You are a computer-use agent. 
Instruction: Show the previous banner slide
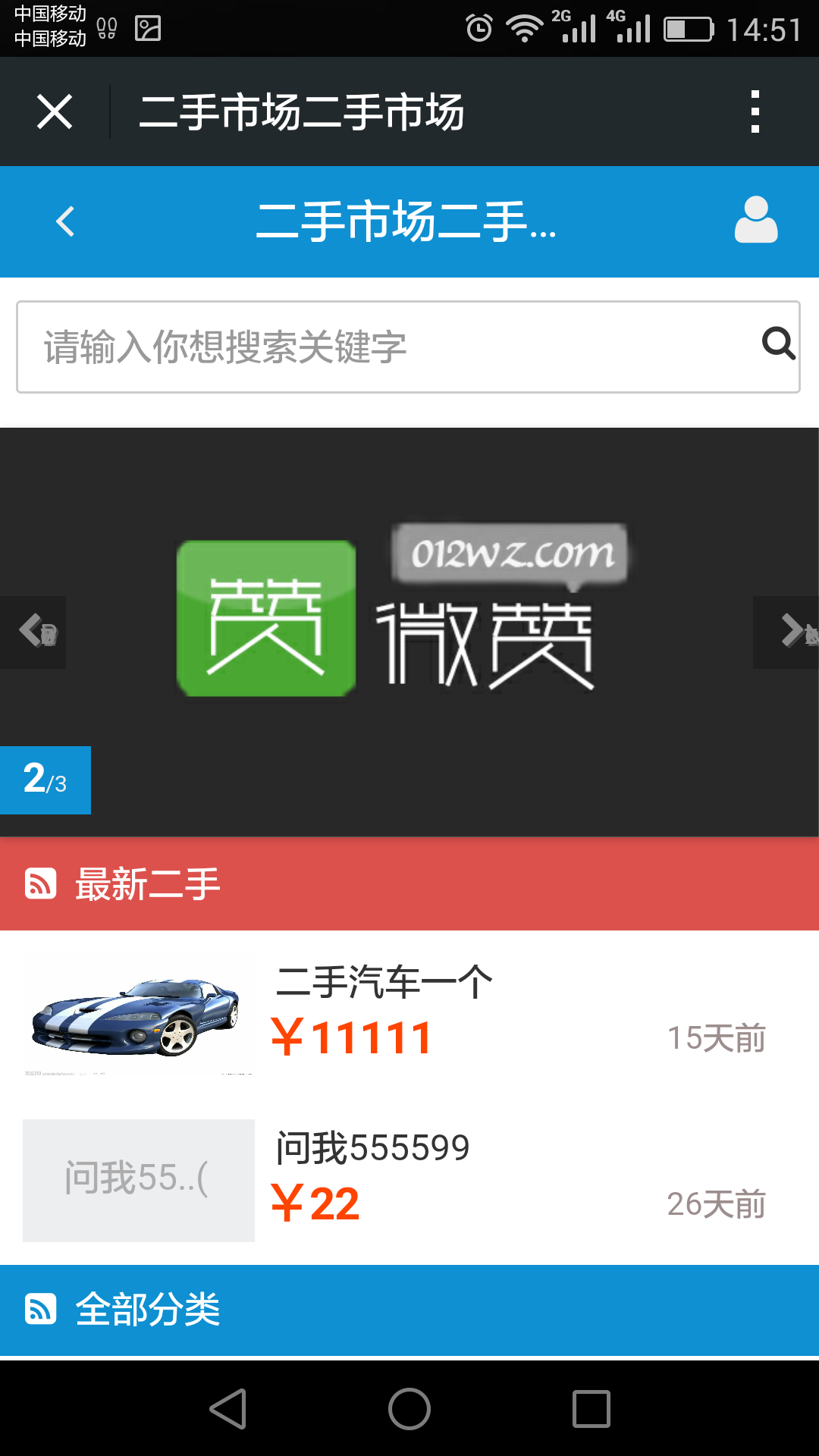pos(33,632)
